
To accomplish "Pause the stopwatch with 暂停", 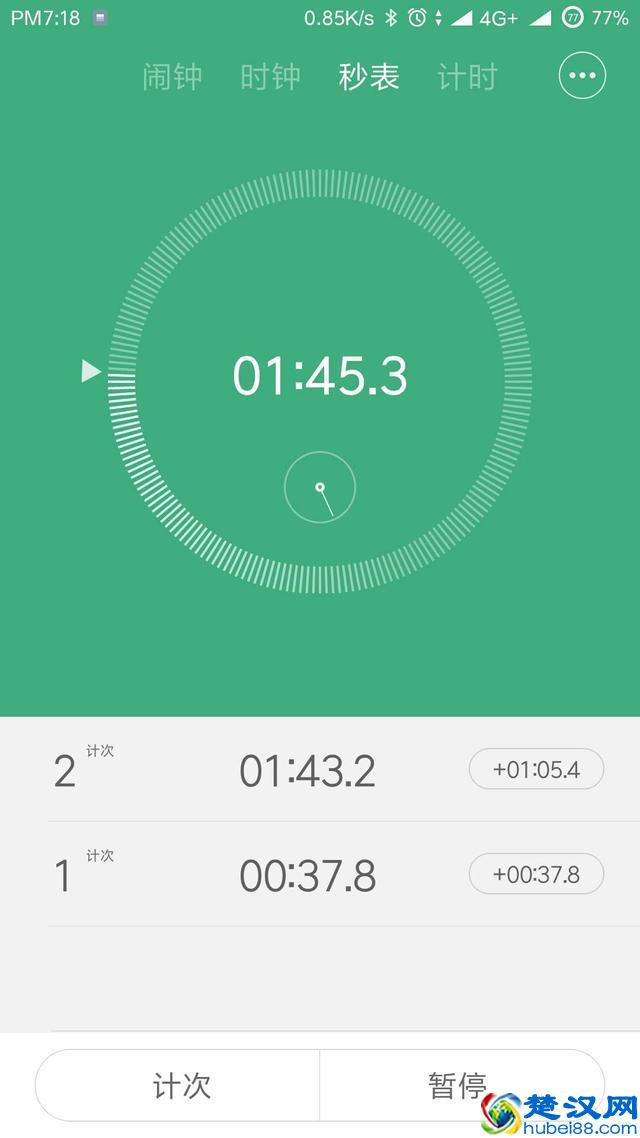I will click(x=458, y=1086).
